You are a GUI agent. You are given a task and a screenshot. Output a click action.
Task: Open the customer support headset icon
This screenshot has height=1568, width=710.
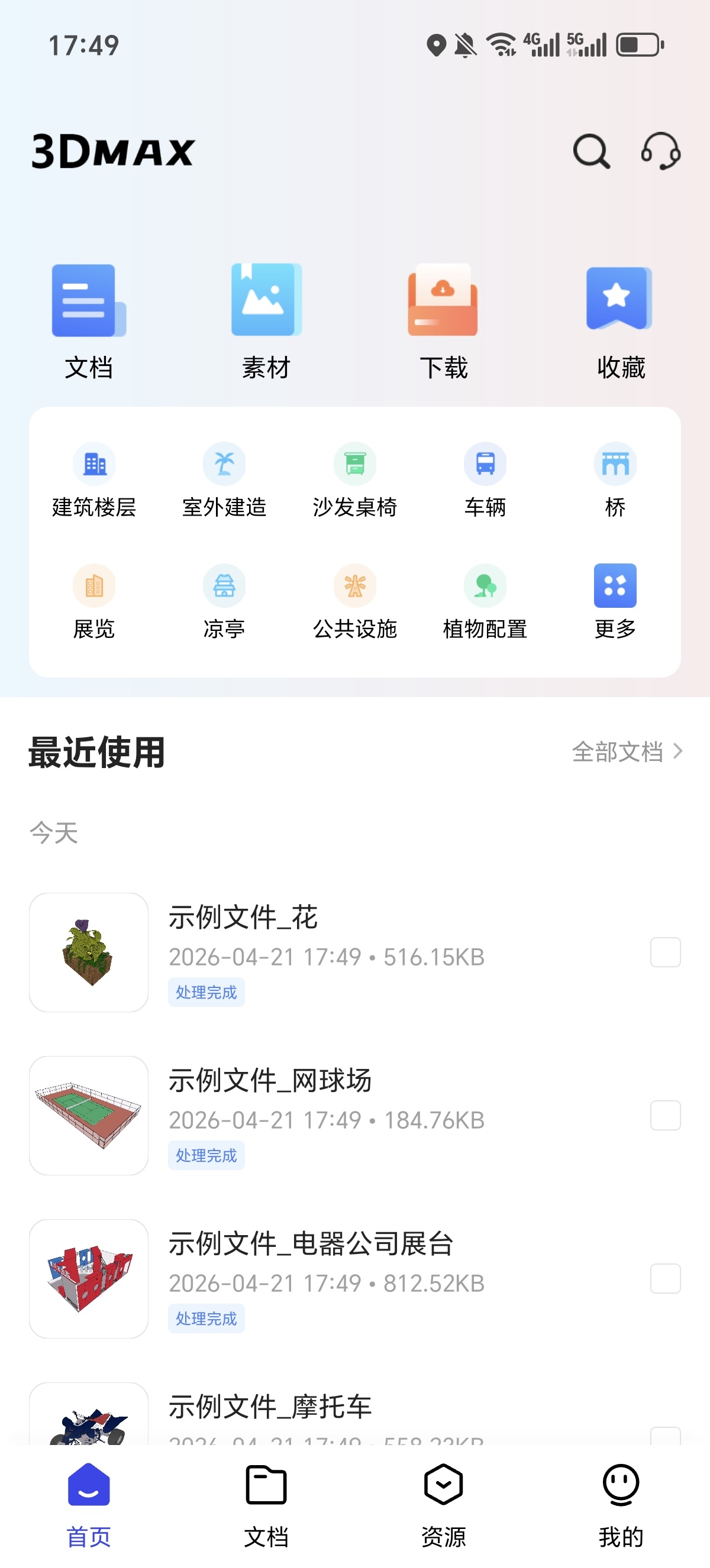pyautogui.click(x=662, y=152)
